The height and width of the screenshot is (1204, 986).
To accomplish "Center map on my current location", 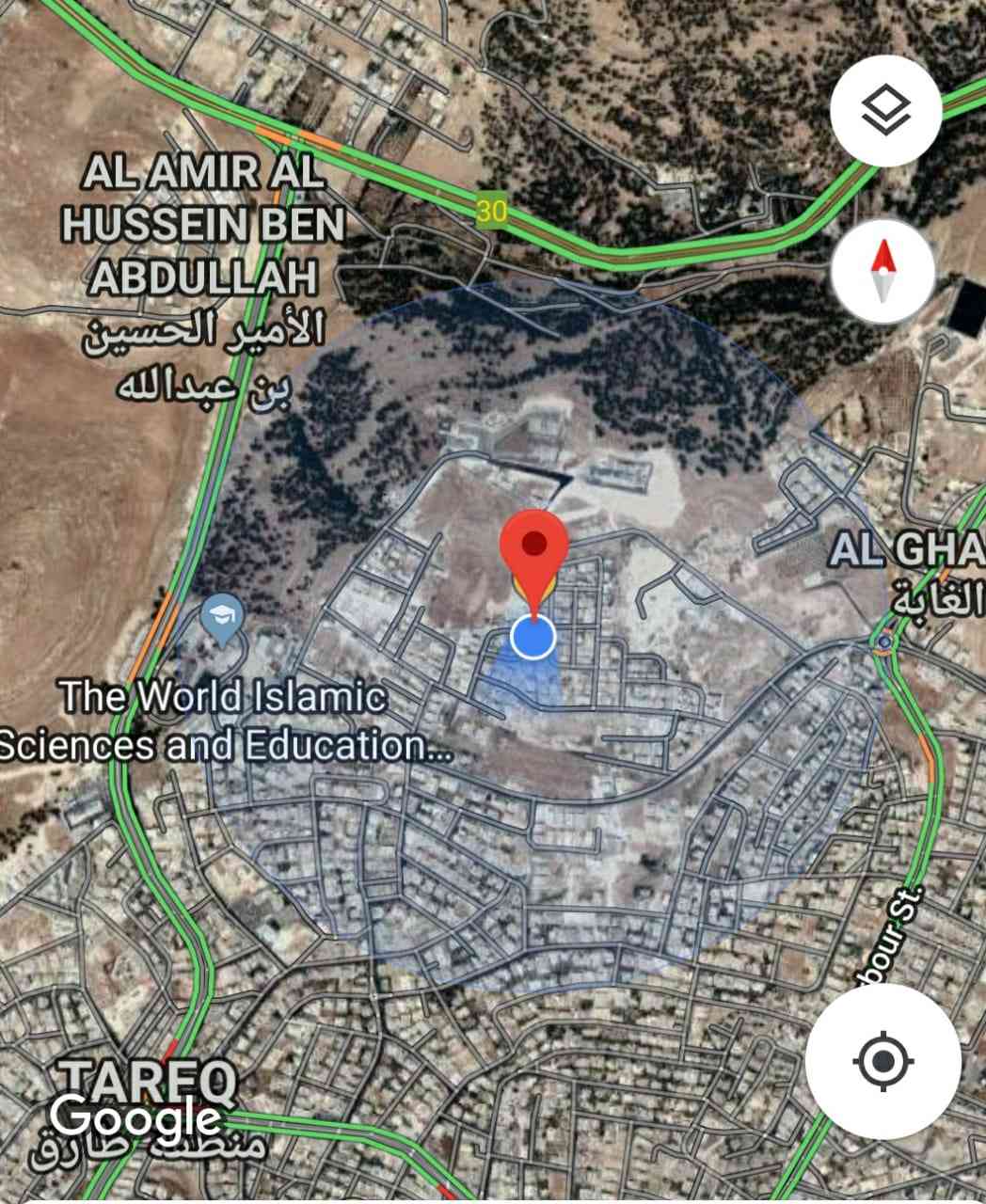I will click(883, 1063).
